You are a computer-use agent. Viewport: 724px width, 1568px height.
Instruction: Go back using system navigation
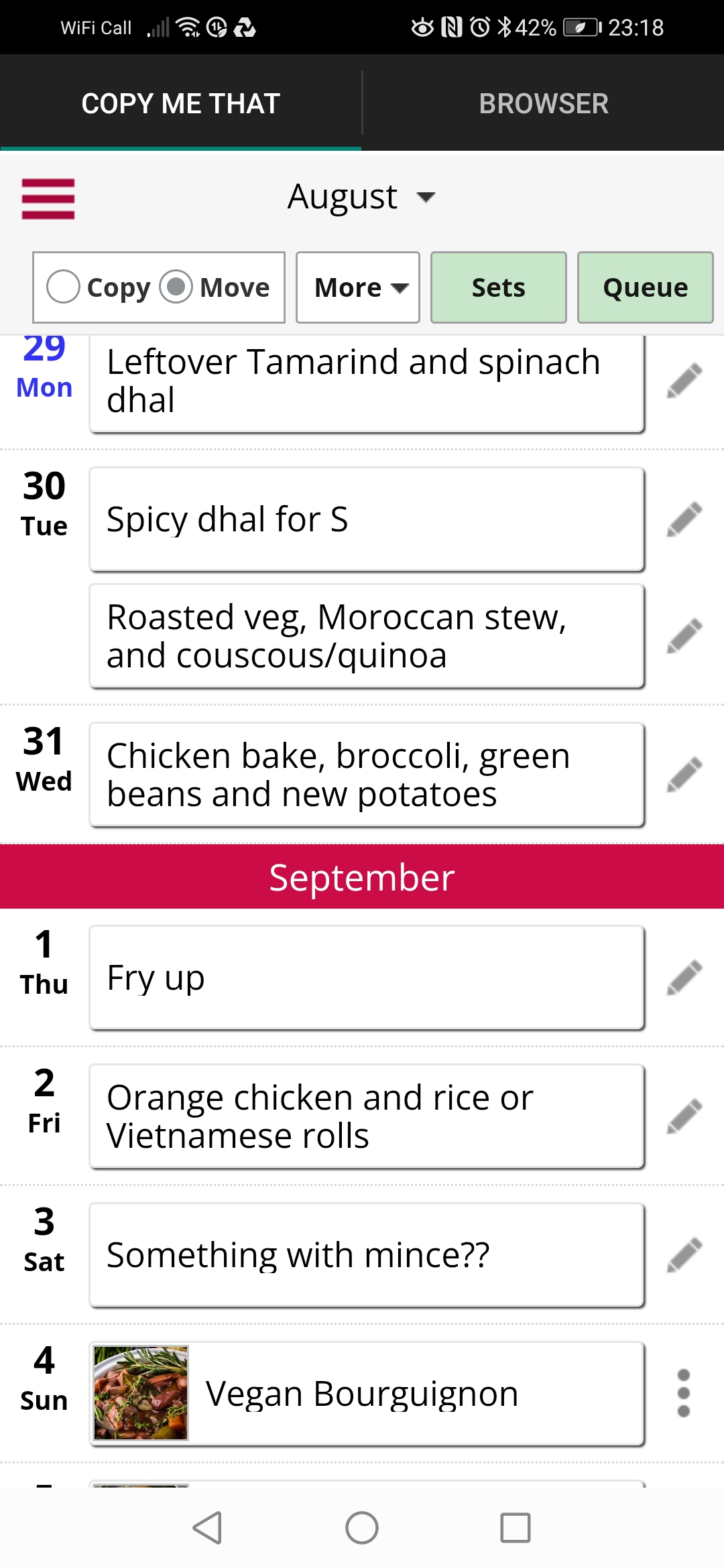pyautogui.click(x=207, y=1528)
